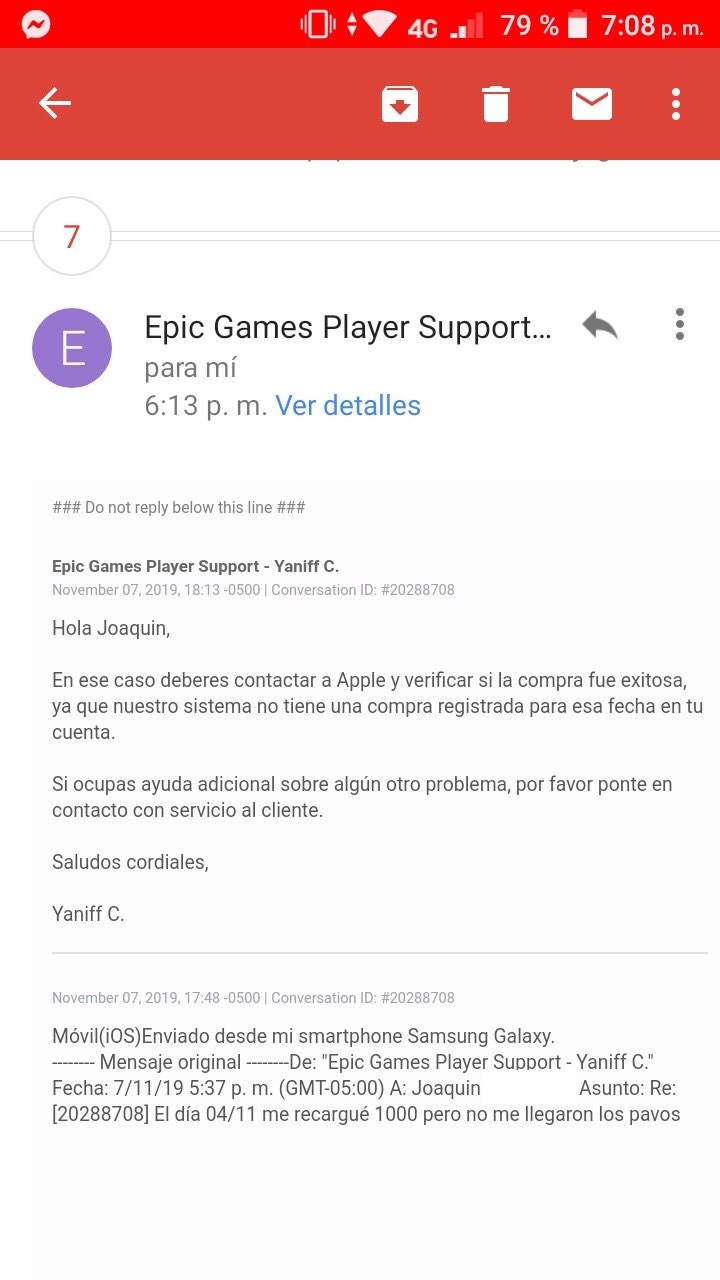The width and height of the screenshot is (720, 1280).
Task: Mark the email as unread
Action: [592, 104]
